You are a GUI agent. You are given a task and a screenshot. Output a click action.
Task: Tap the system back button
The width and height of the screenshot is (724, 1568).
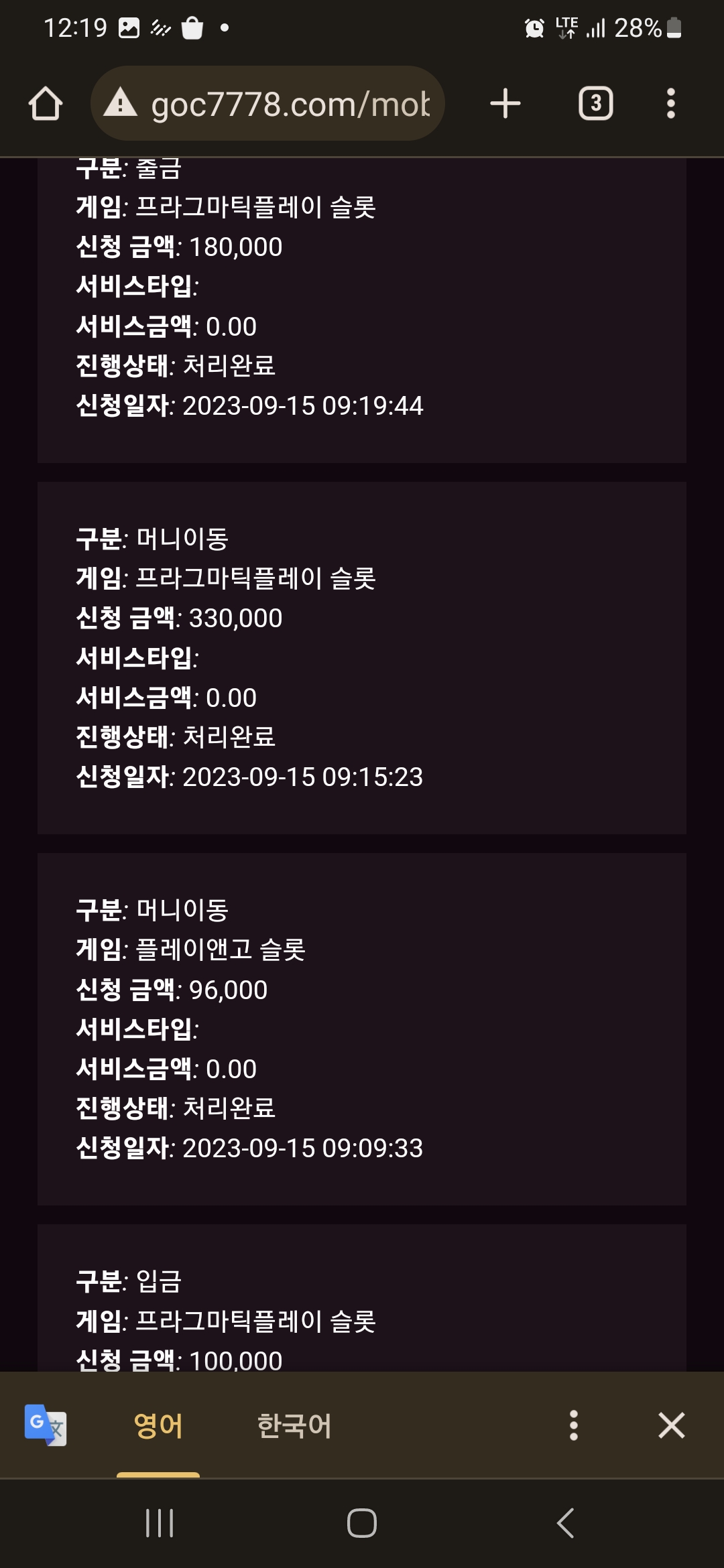(566, 1523)
